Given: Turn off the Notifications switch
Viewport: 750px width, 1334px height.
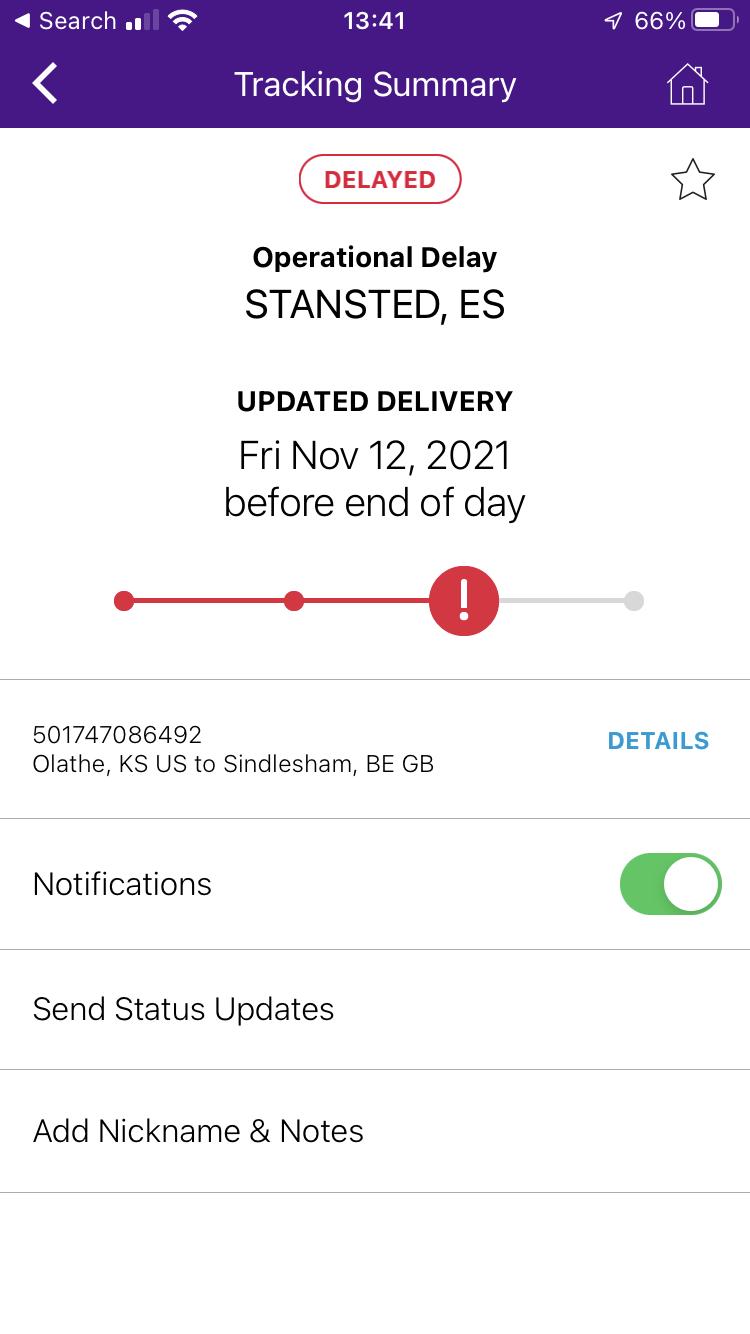Looking at the screenshot, I should click(670, 884).
